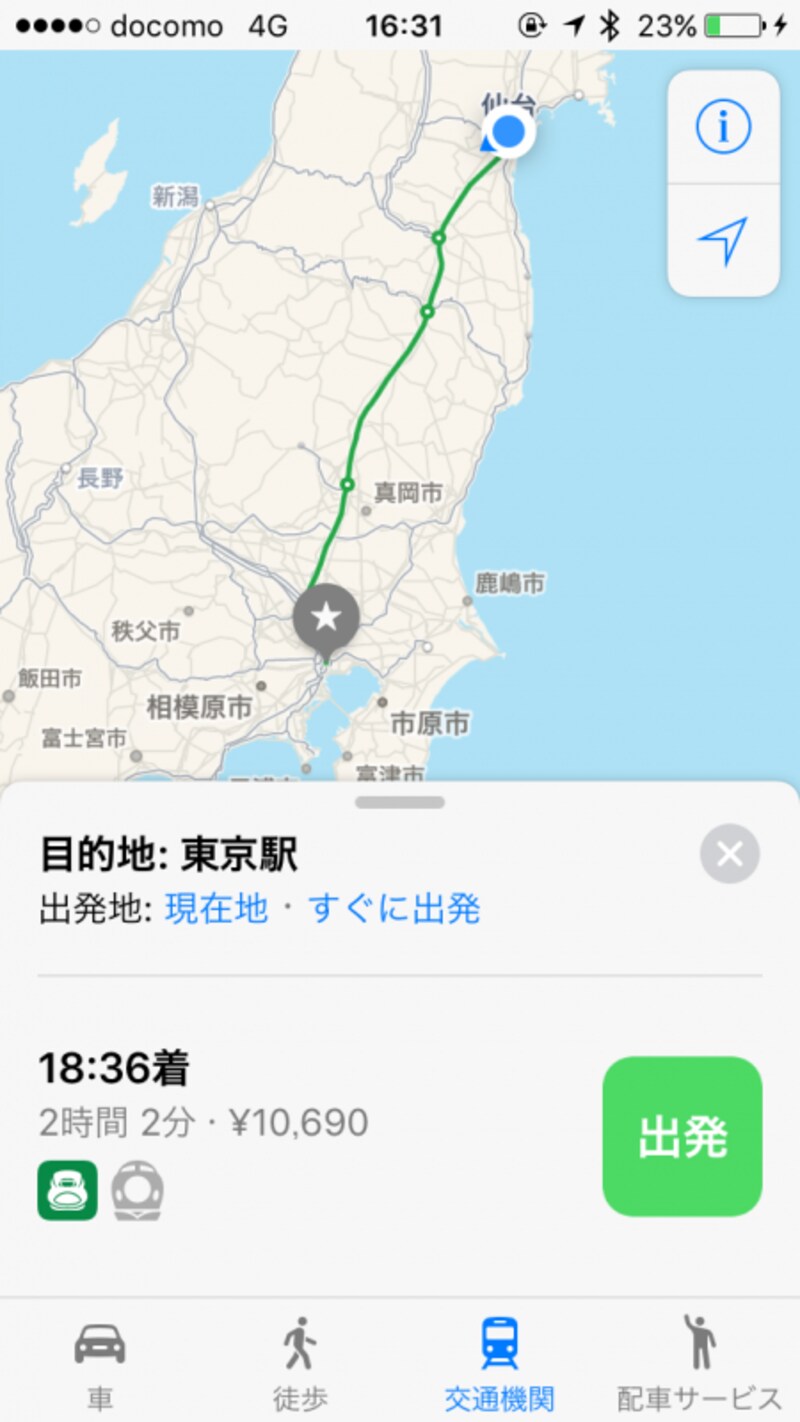This screenshot has width=800, height=1422.
Task: Switch to the 車 driving tab
Action: pos(100,1360)
